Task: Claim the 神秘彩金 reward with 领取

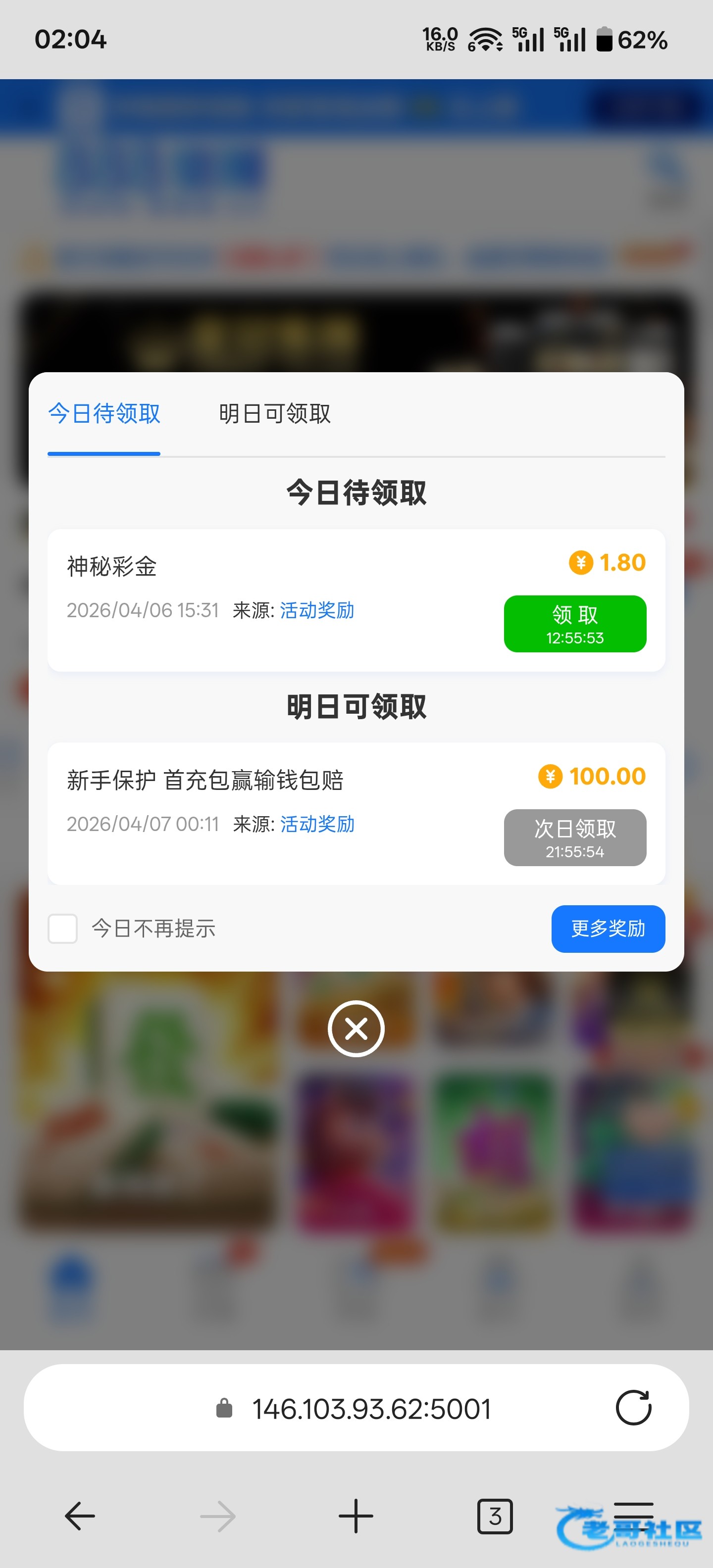Action: [575, 624]
